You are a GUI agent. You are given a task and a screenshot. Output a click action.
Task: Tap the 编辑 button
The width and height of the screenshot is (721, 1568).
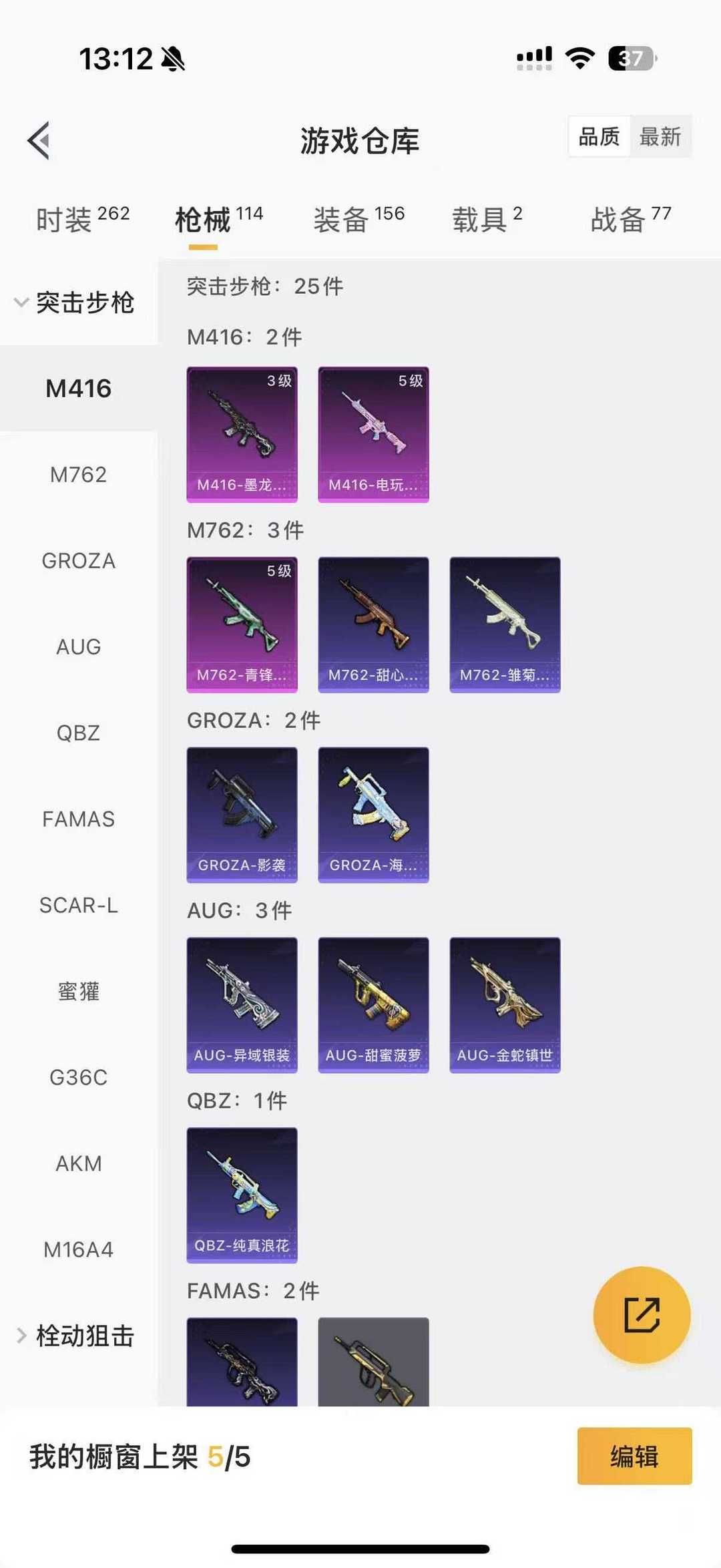click(x=634, y=1456)
